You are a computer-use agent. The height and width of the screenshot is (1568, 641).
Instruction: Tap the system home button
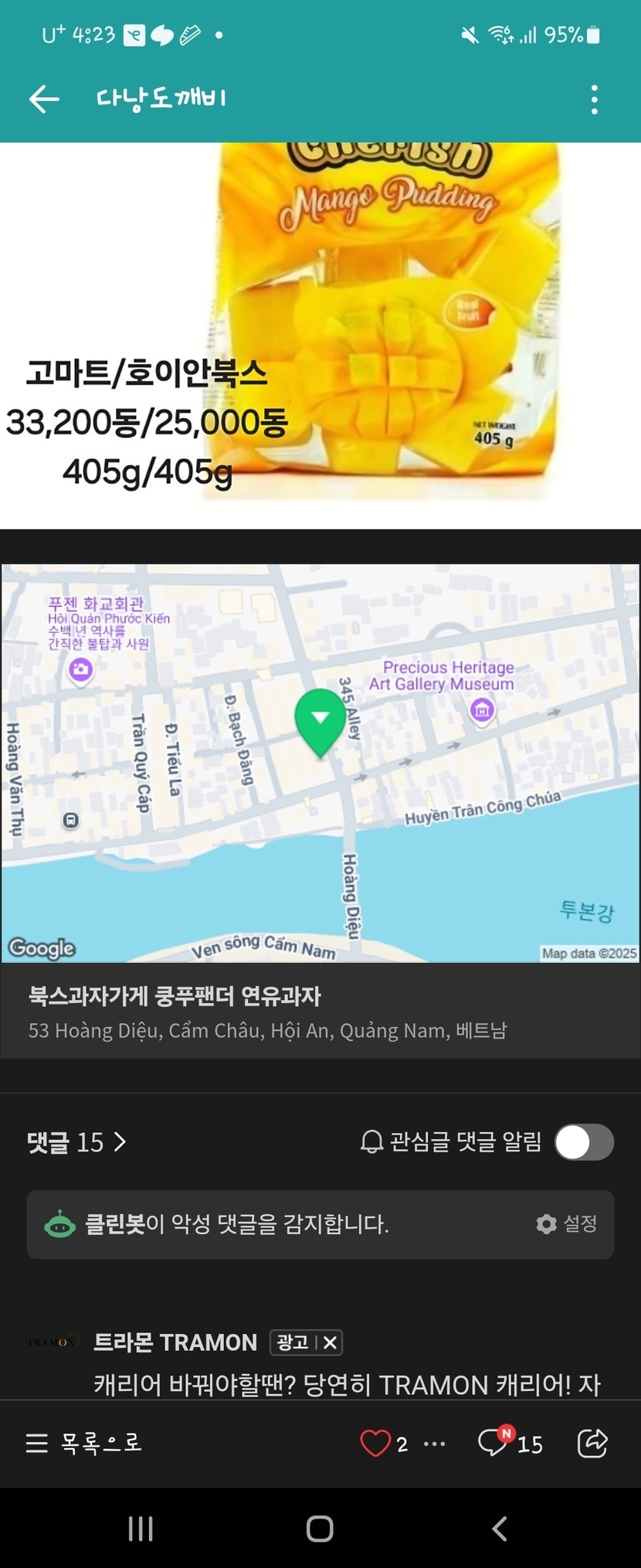click(320, 1528)
